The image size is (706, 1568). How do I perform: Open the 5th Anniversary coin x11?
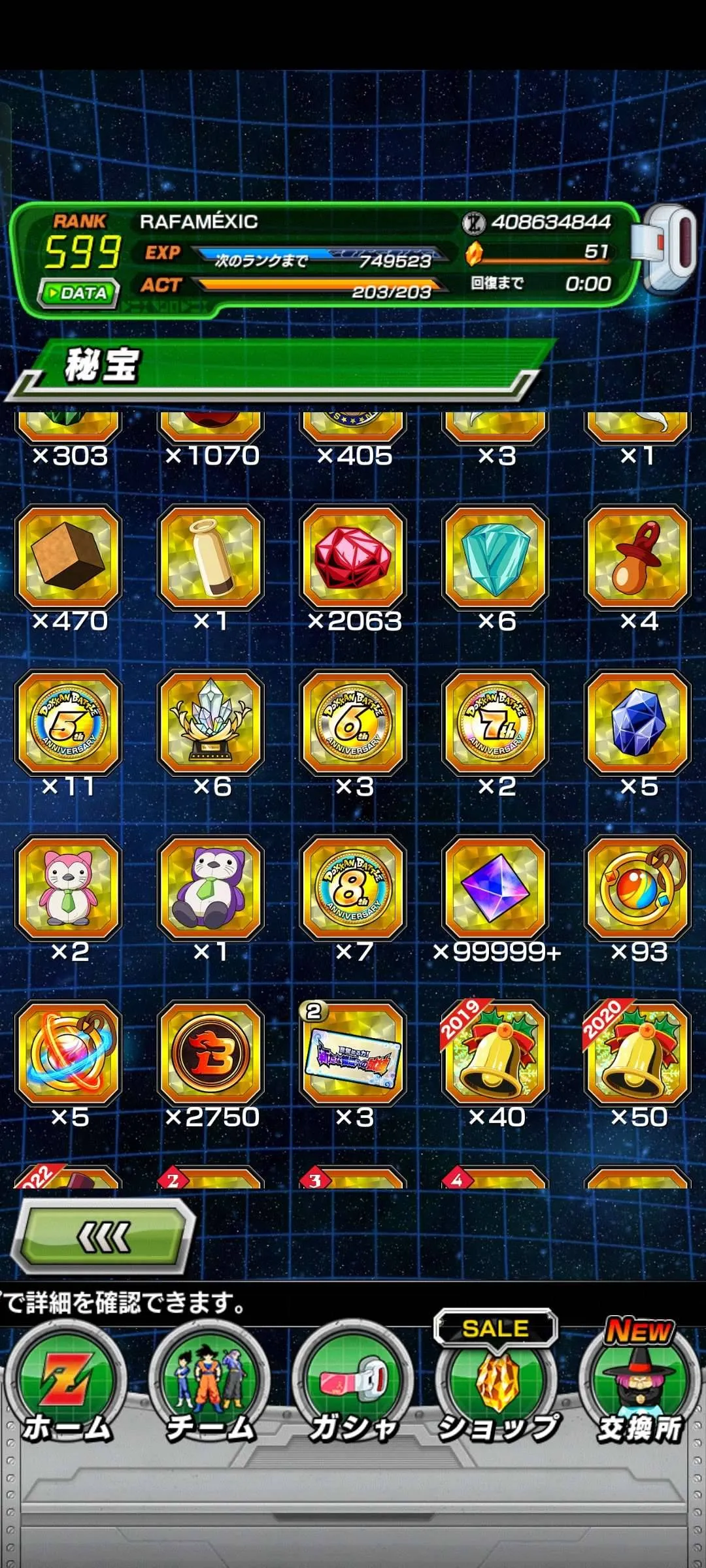click(69, 722)
